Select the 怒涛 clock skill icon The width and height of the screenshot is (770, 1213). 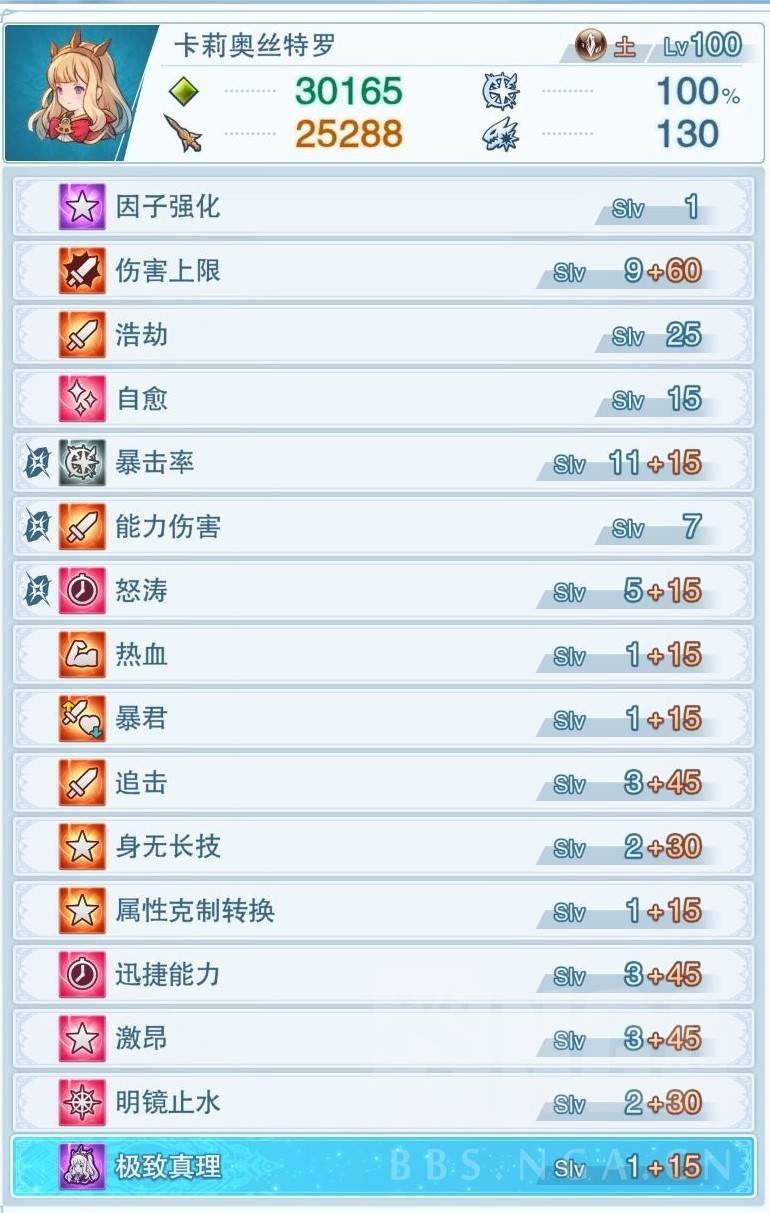coord(80,591)
